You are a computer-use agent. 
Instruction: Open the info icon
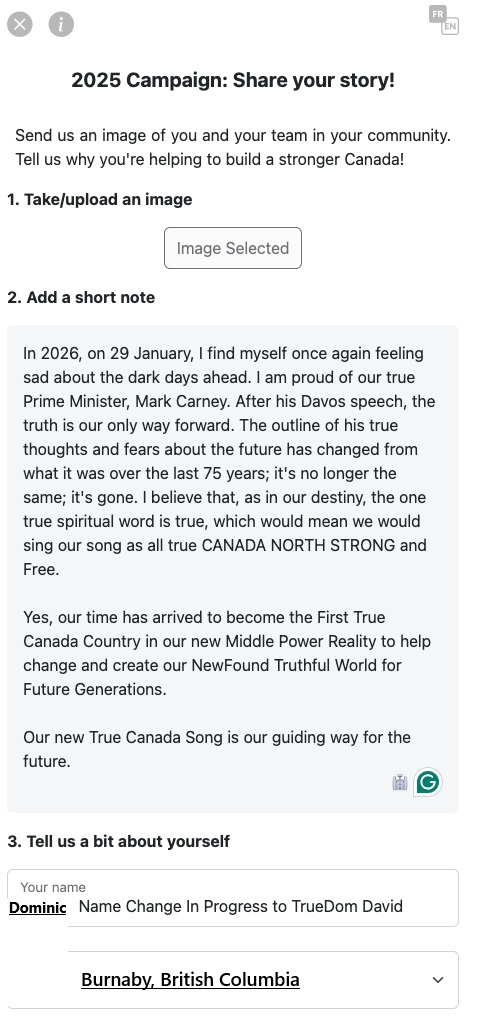[61, 25]
